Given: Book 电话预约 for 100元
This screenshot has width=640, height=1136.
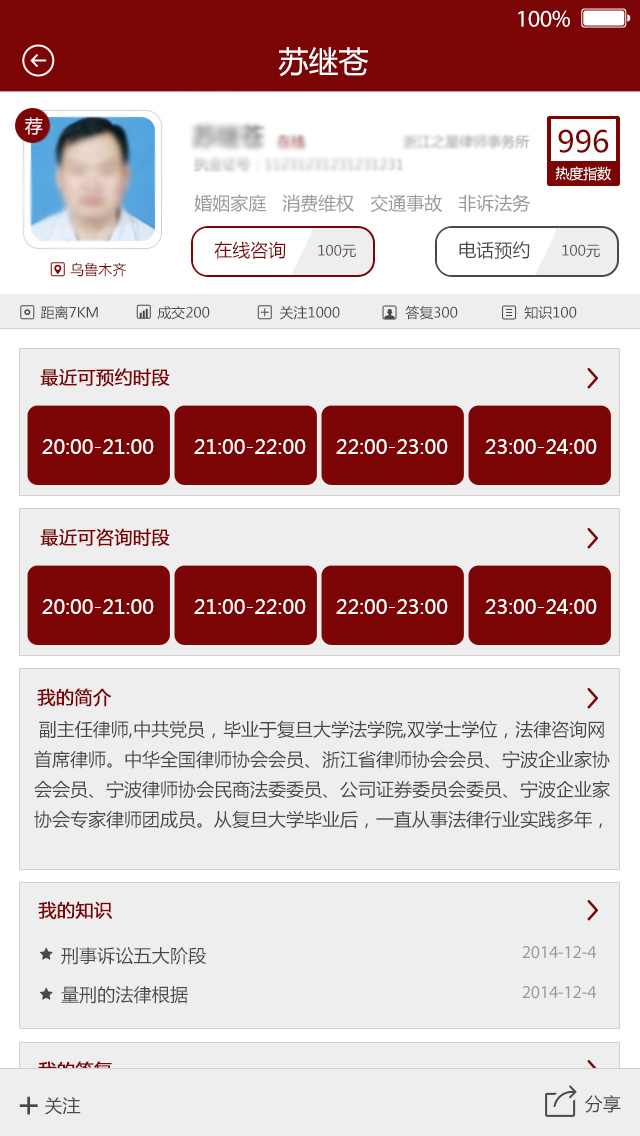Looking at the screenshot, I should (526, 251).
